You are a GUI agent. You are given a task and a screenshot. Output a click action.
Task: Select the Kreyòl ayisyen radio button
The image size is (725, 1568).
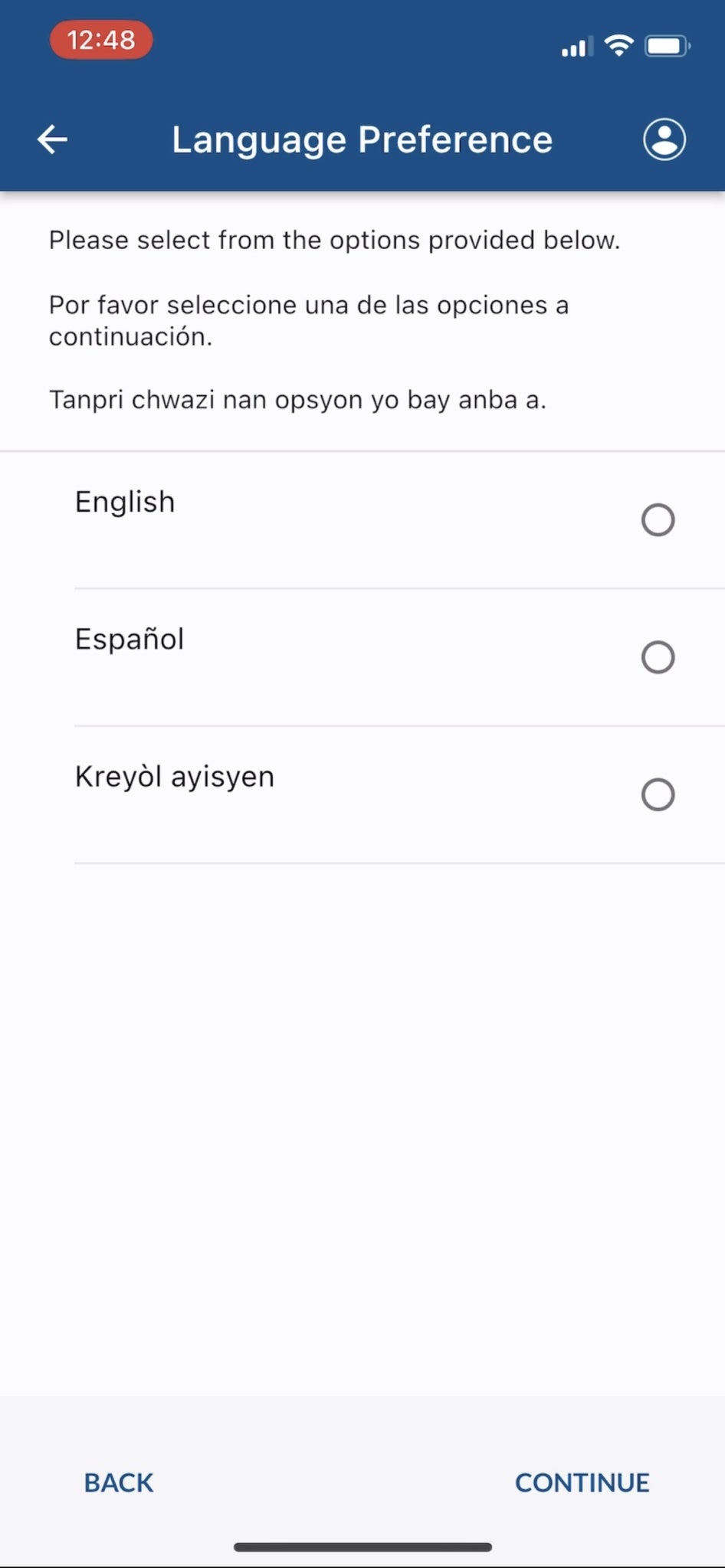(658, 794)
